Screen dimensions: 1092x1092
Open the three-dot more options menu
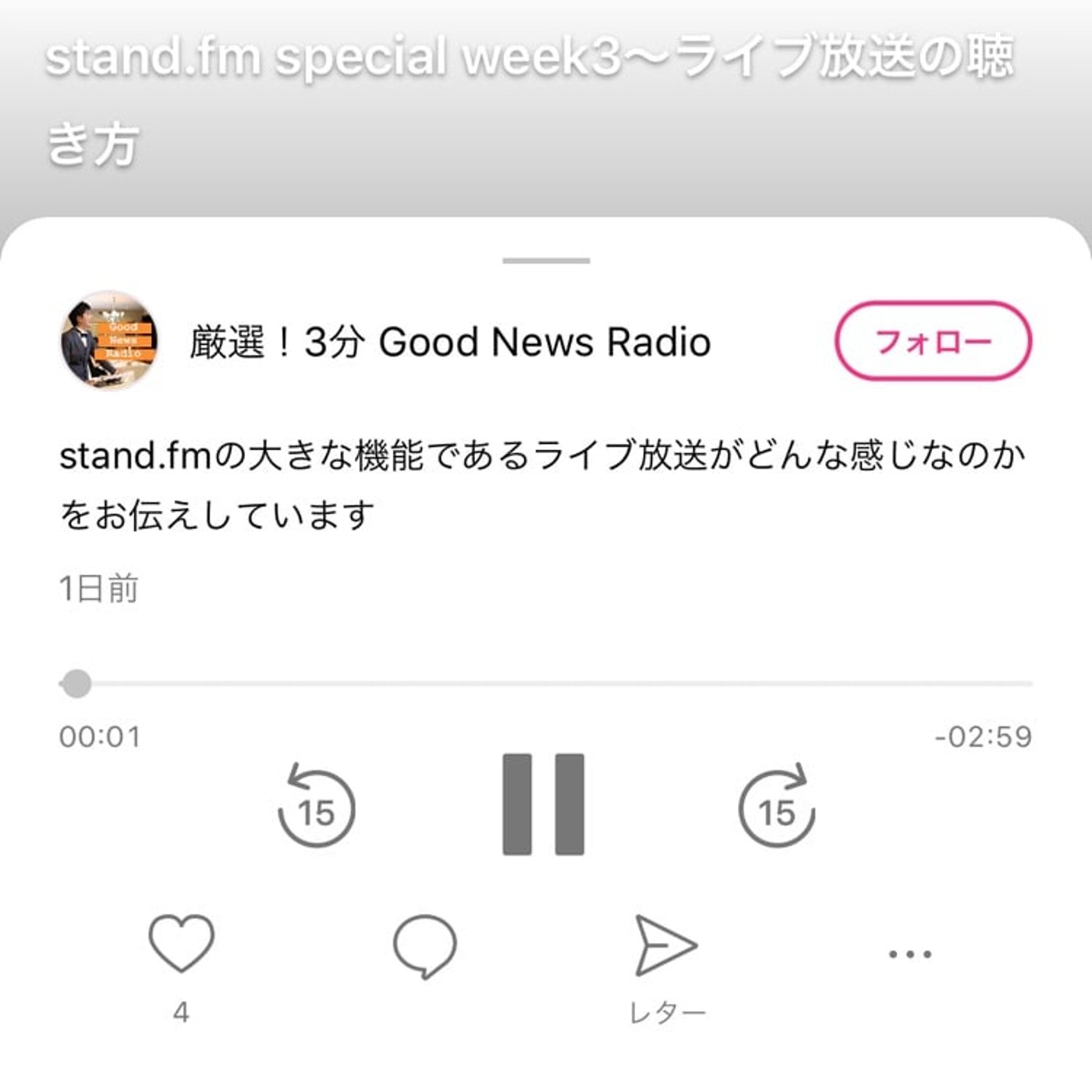pyautogui.click(x=909, y=953)
